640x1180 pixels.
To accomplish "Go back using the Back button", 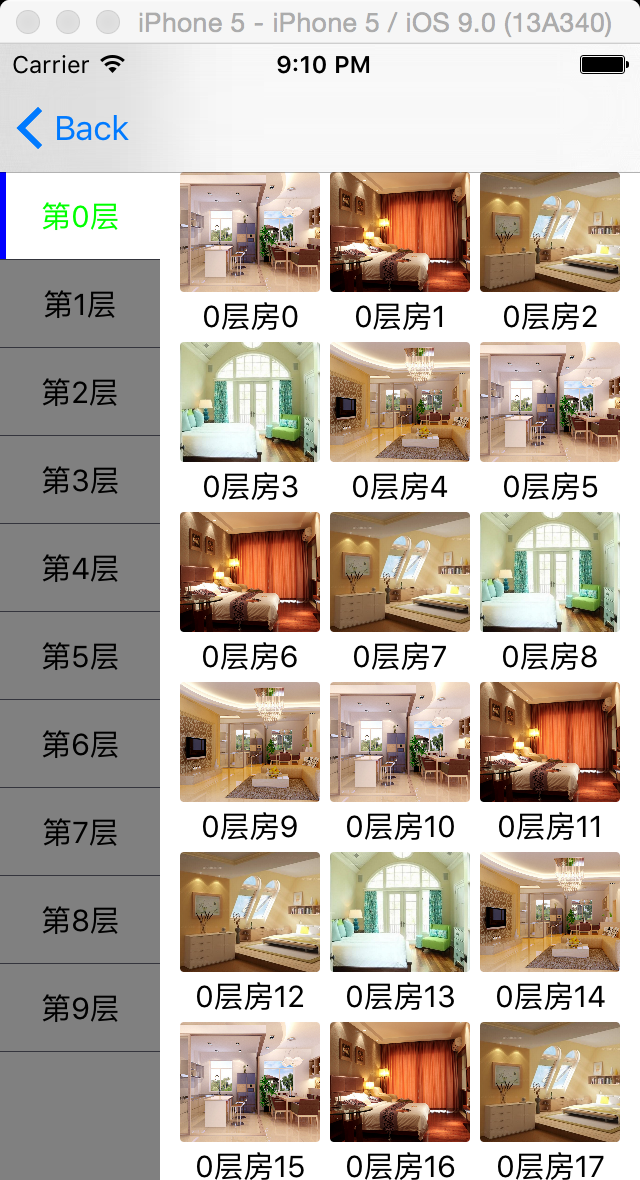I will [x=73, y=129].
